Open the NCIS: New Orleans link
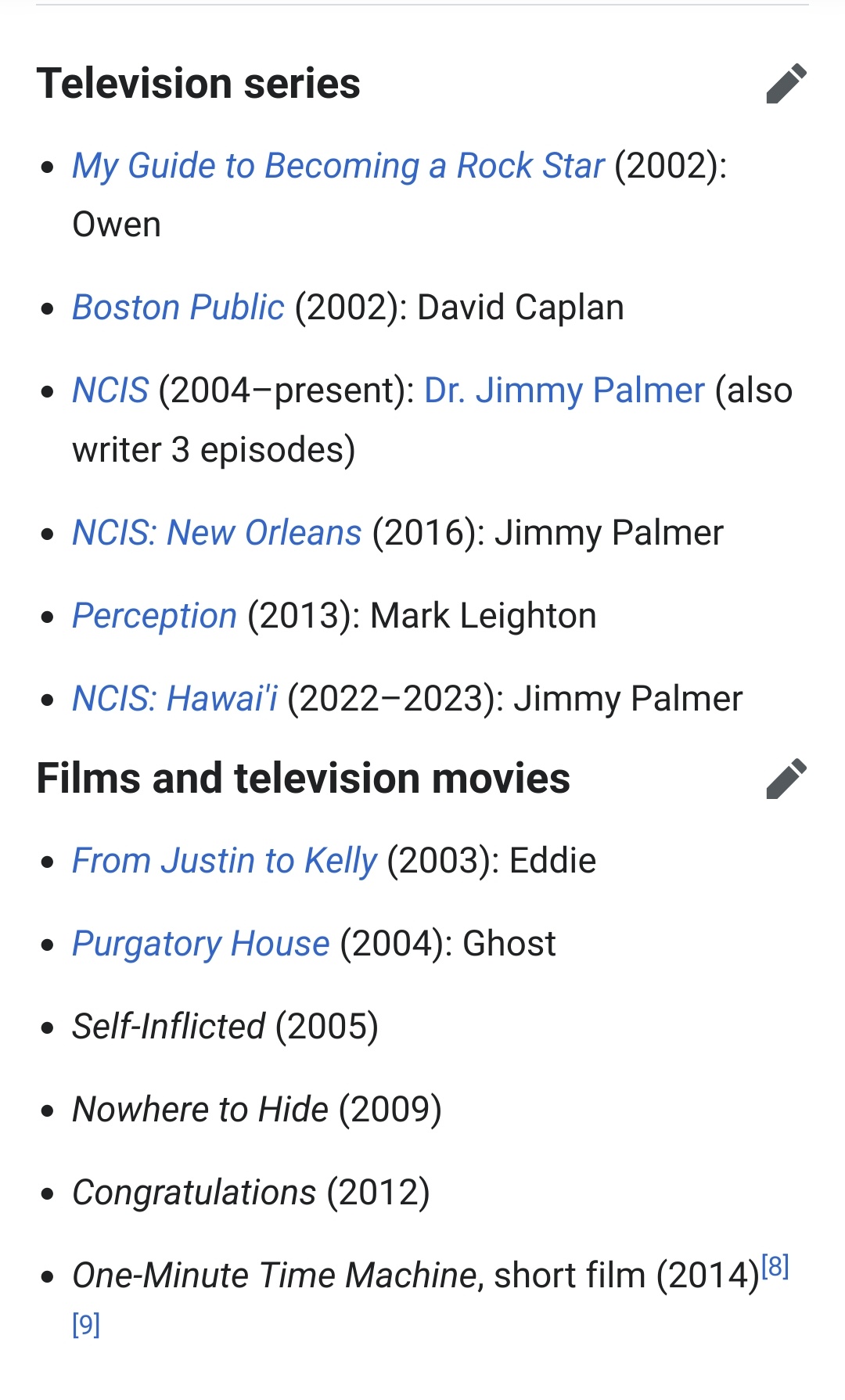Screen dimensions: 845x1400 pos(217,533)
